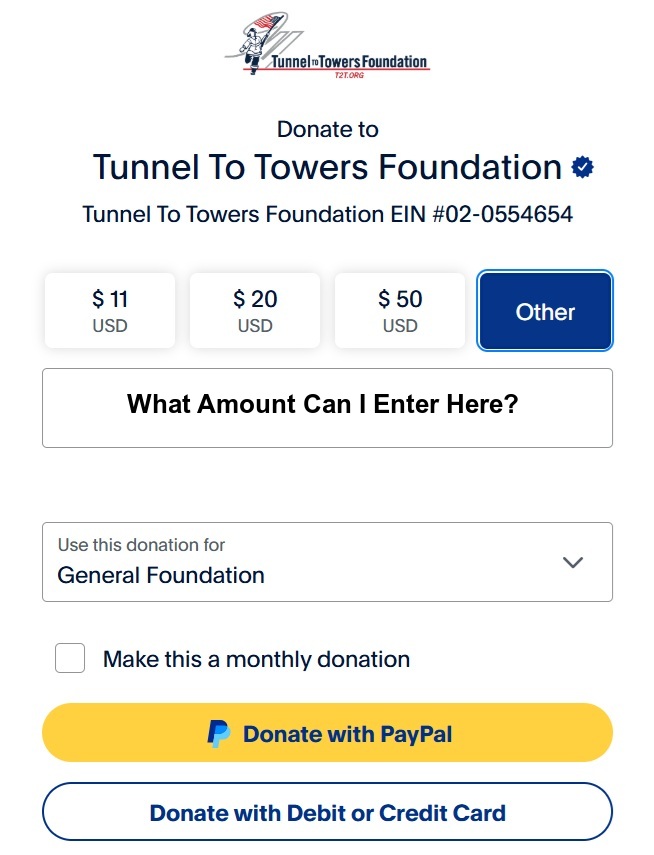The image size is (654, 855).
Task: Choose the $20 USD donation amount
Action: 255,311
